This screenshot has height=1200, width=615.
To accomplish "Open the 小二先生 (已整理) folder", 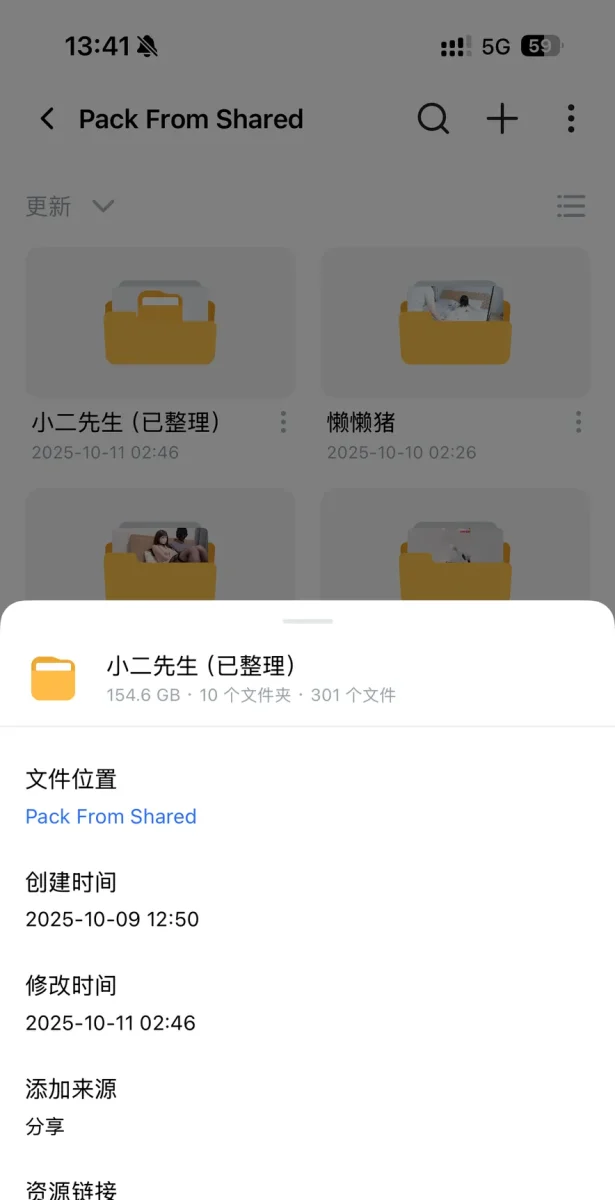I will point(160,322).
